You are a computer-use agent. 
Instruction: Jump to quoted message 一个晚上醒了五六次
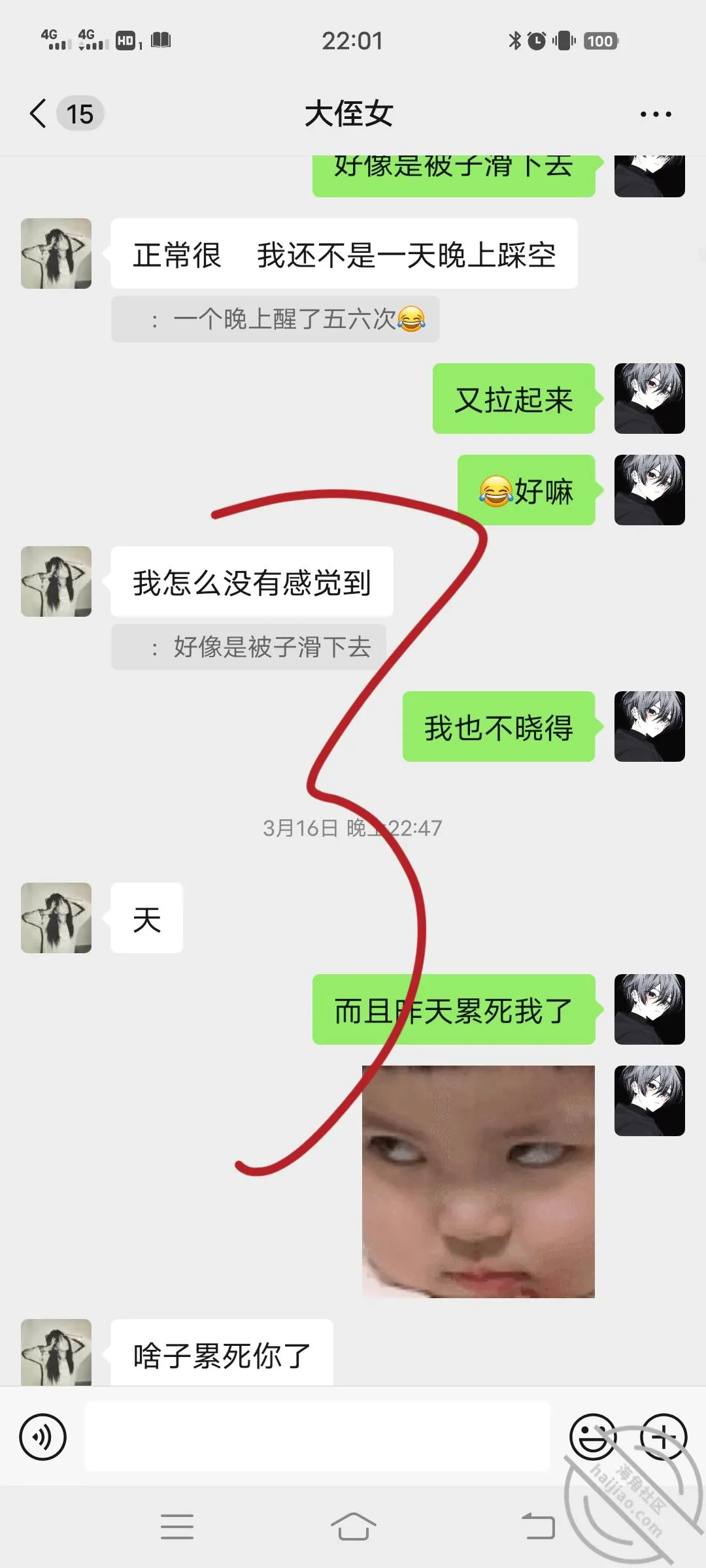coord(275,319)
